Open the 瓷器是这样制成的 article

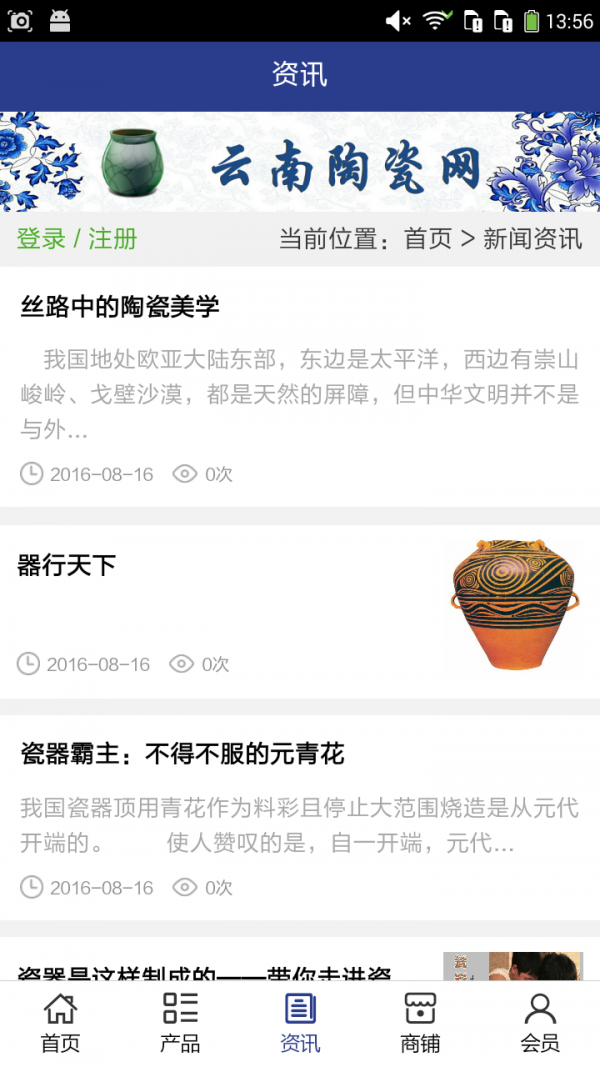coord(205,970)
